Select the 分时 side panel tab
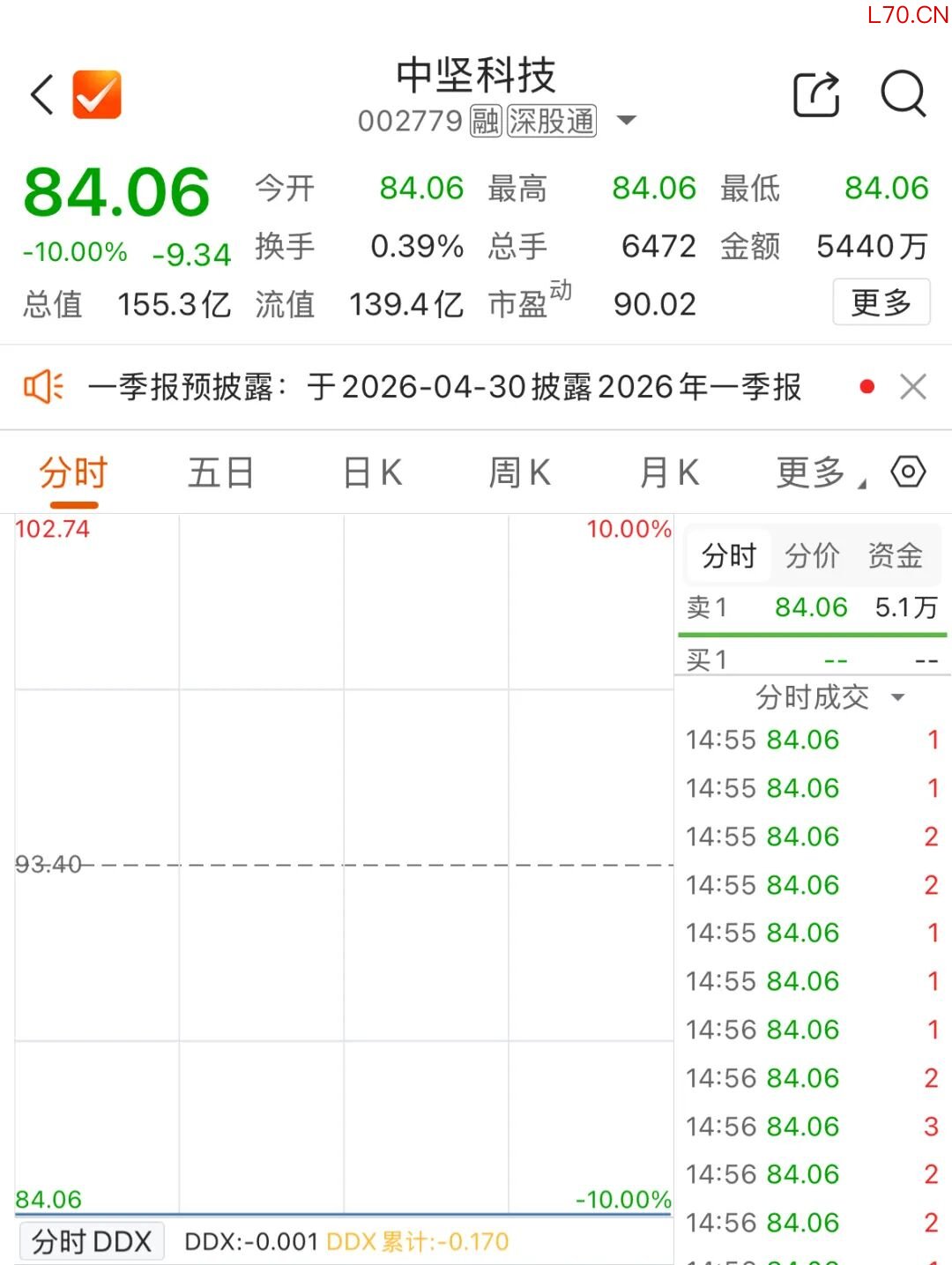Image resolution: width=952 pixels, height=1265 pixels. tap(729, 556)
